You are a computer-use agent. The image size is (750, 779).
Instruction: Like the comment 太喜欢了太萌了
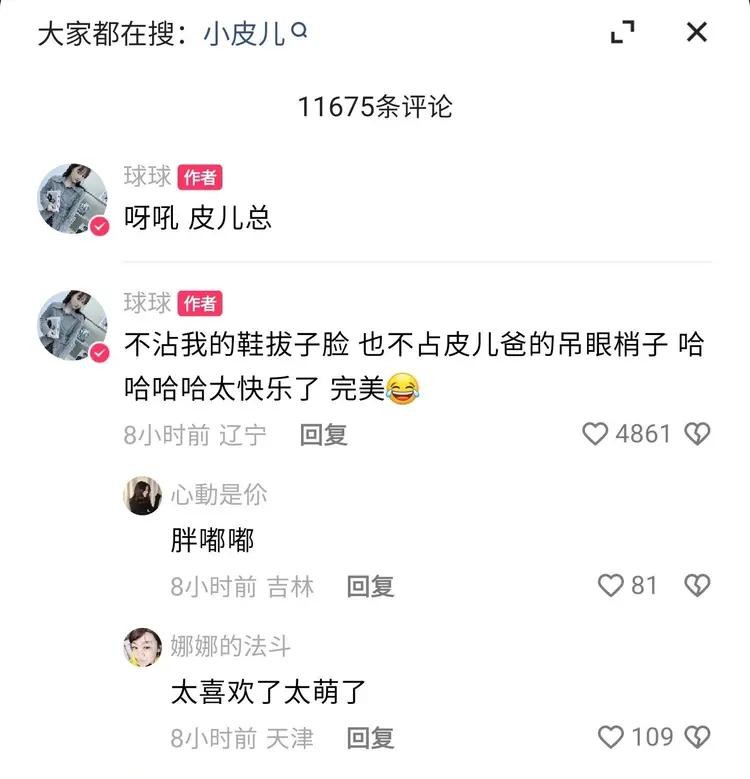[610, 738]
